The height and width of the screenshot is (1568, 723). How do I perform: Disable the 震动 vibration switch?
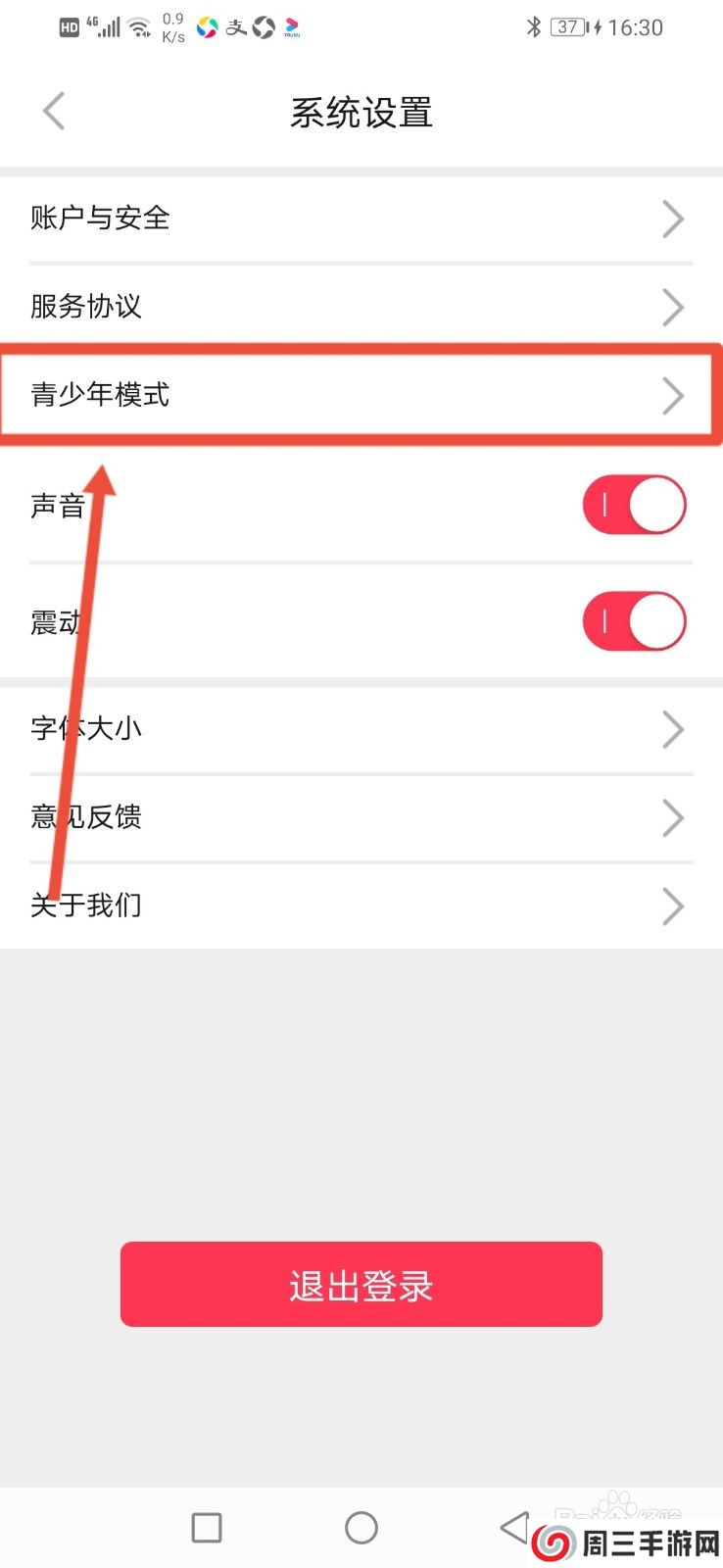click(635, 620)
